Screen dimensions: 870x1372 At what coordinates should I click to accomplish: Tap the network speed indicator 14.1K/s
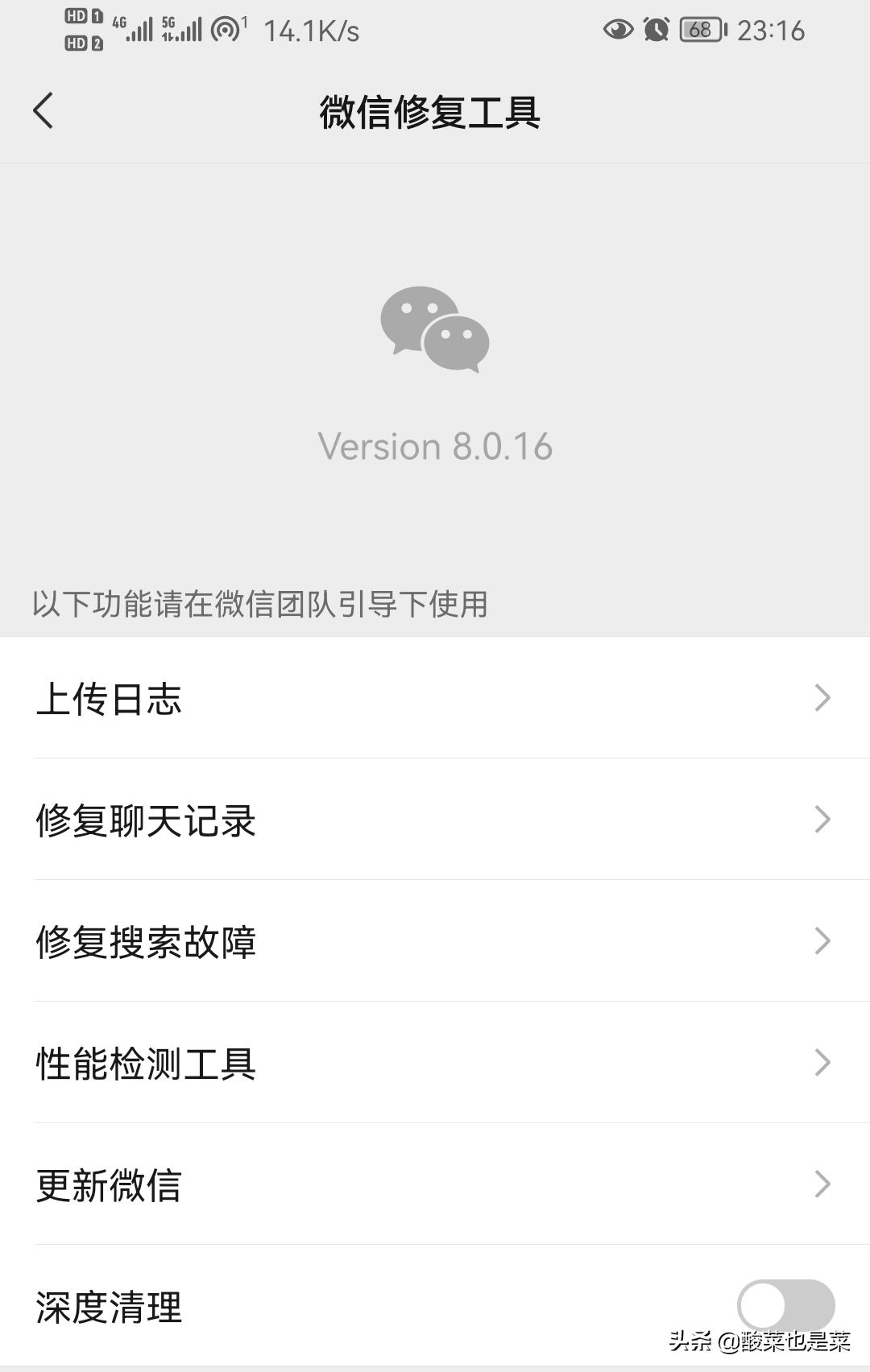pos(309,31)
